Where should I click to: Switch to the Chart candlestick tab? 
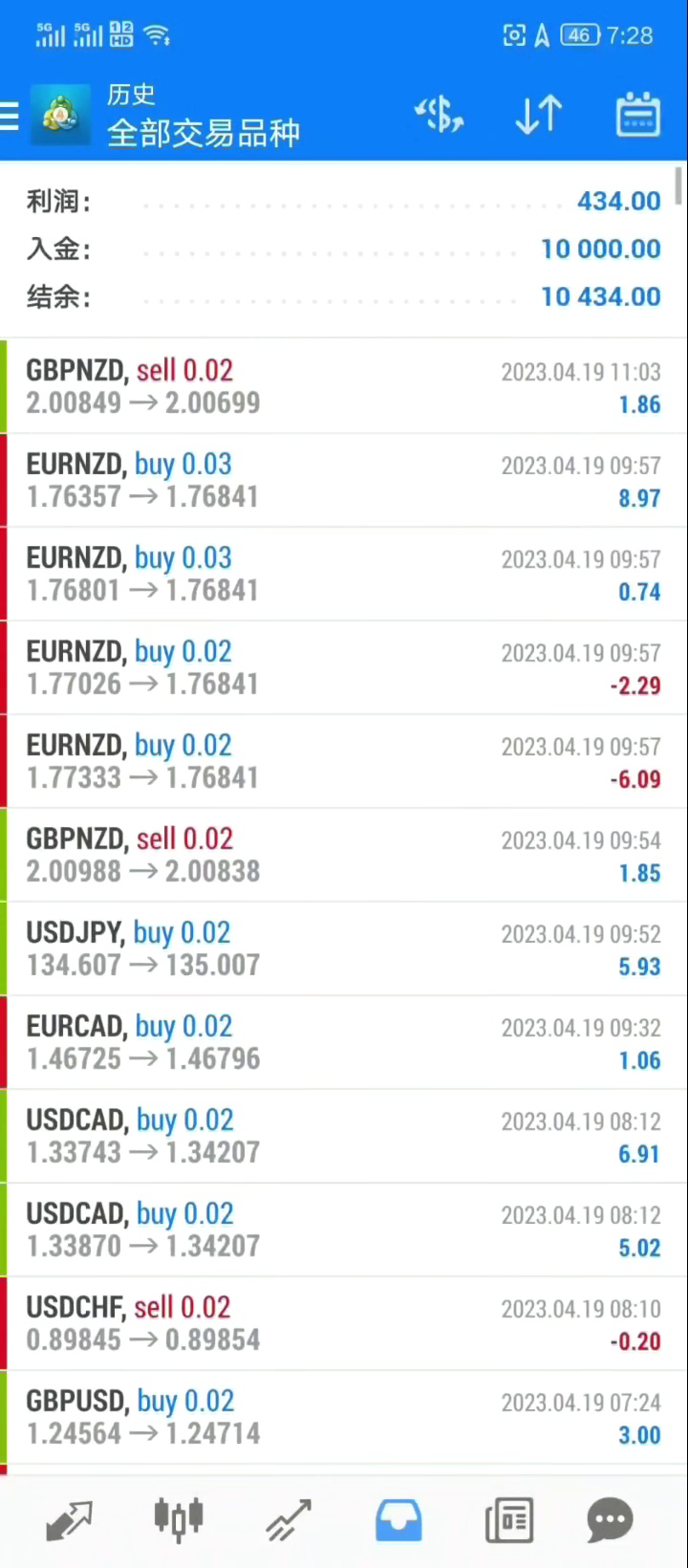click(179, 1520)
